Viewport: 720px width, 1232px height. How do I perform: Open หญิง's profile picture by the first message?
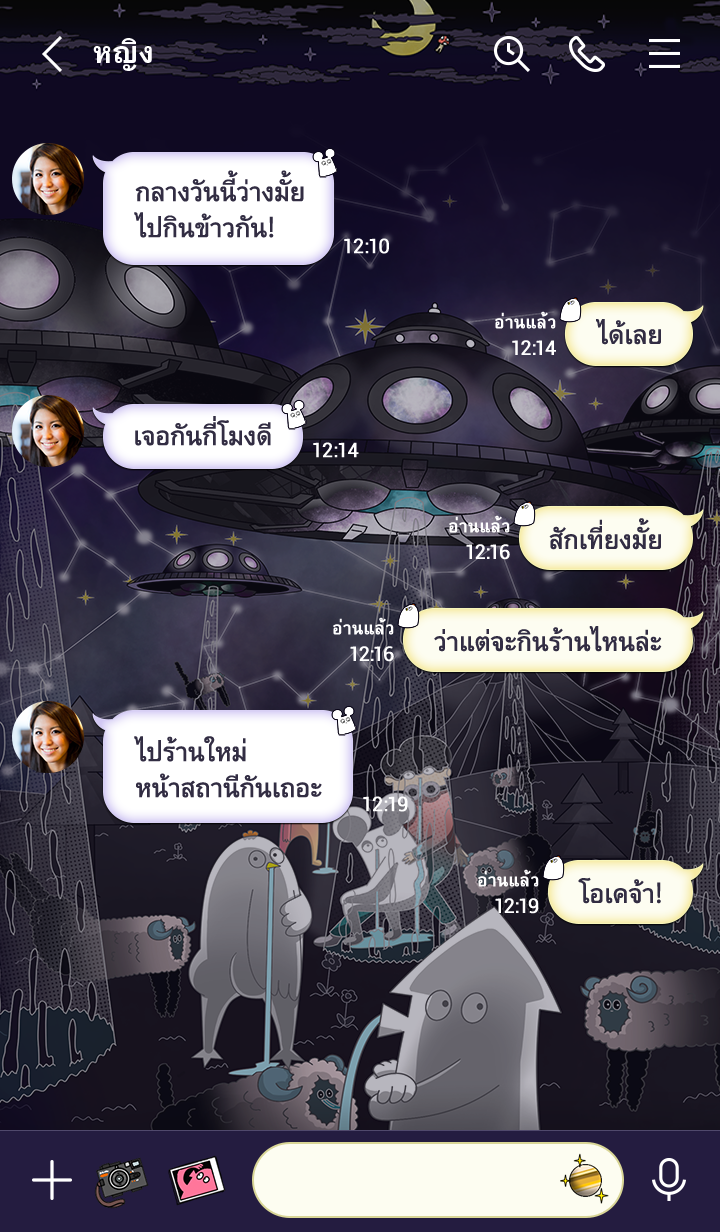click(x=48, y=179)
